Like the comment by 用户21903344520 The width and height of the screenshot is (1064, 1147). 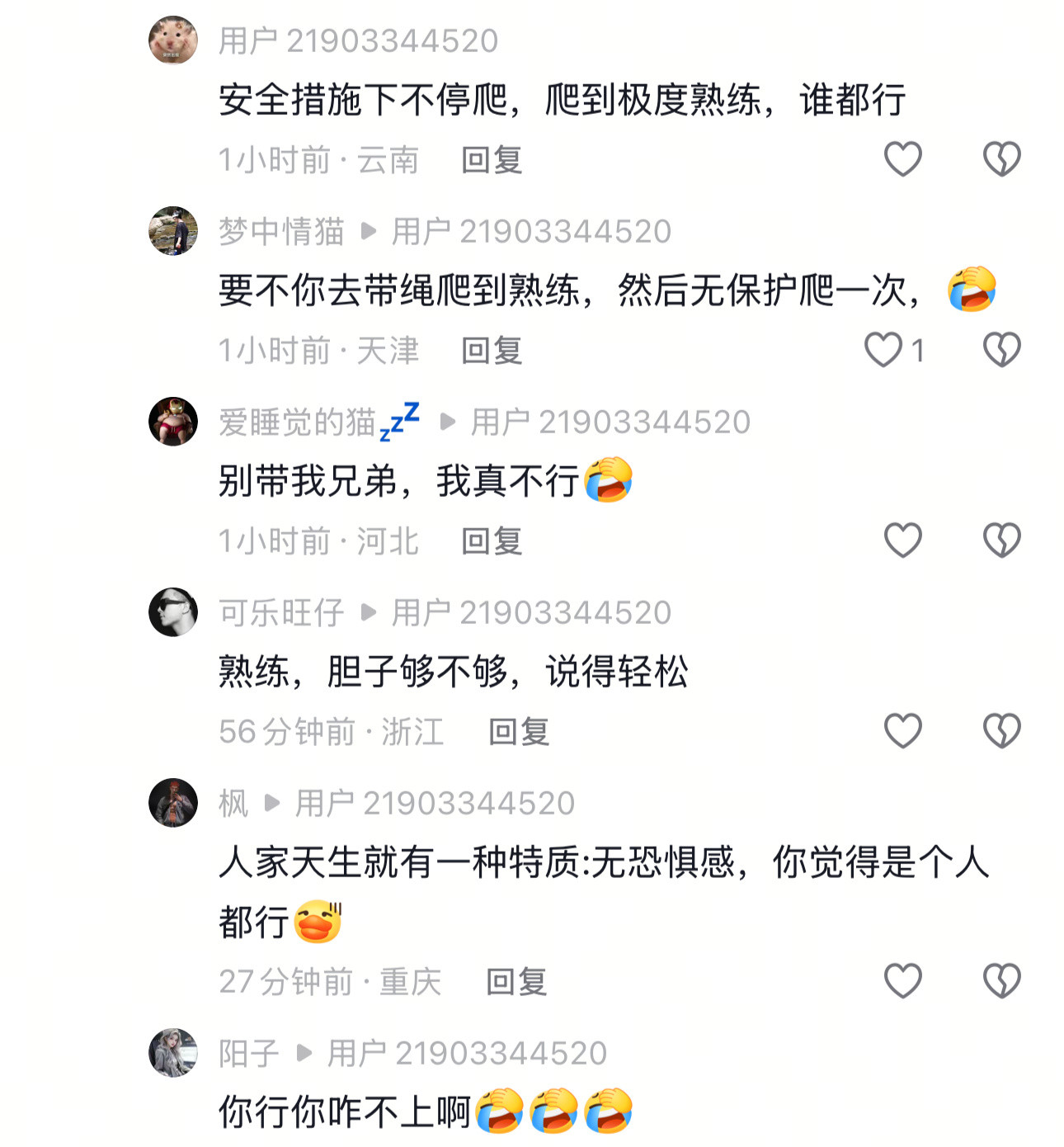tap(902, 159)
